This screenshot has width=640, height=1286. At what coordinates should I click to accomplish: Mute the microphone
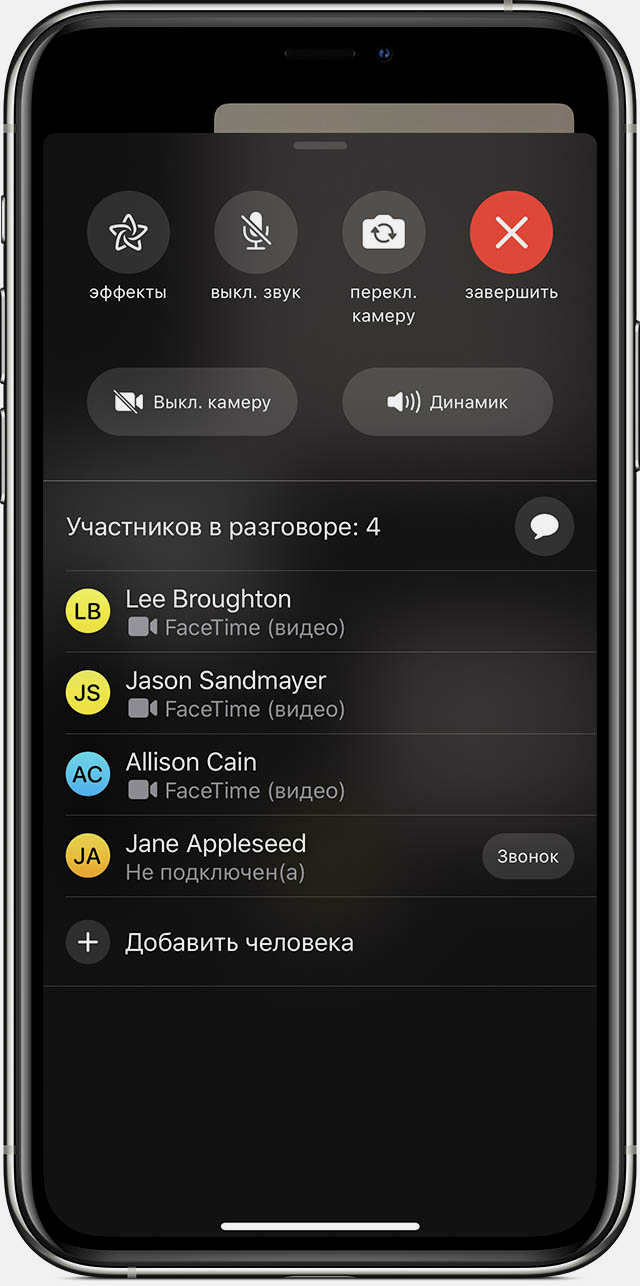[x=256, y=233]
